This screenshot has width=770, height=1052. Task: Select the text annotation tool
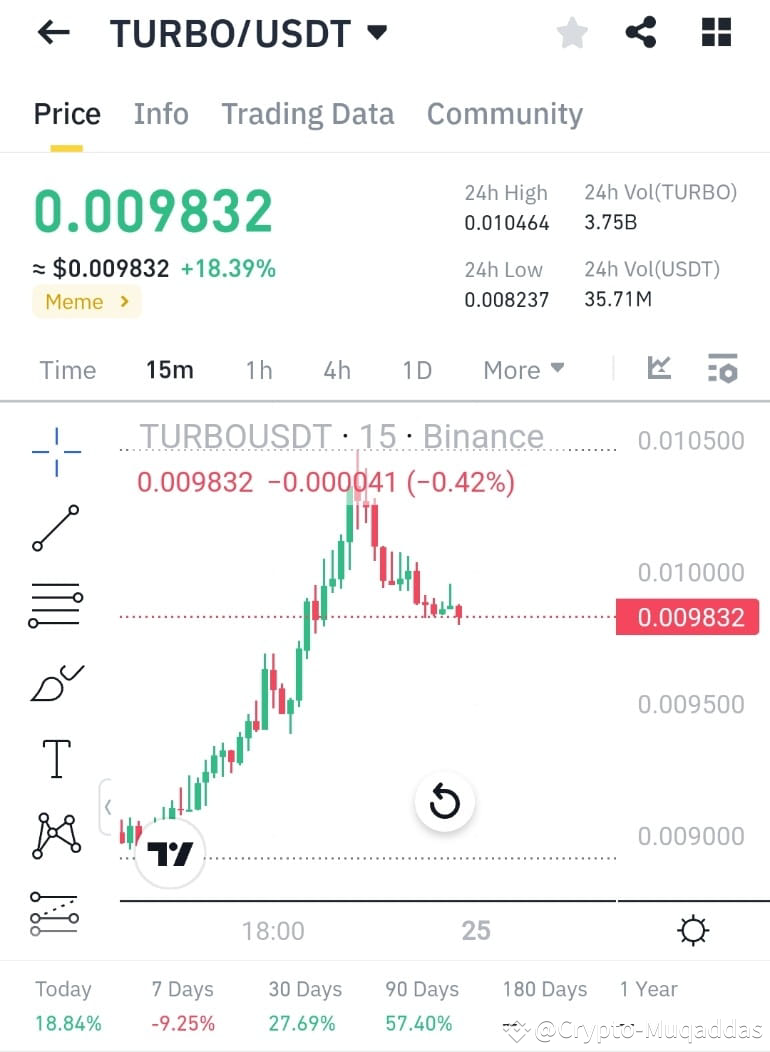55,758
